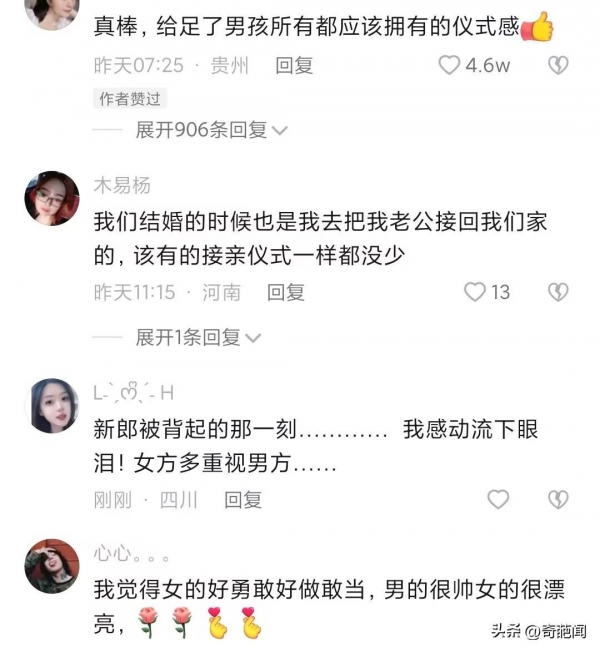The width and height of the screenshot is (600, 652).
Task: Reply to the comment from 四川
Action: click(x=243, y=499)
